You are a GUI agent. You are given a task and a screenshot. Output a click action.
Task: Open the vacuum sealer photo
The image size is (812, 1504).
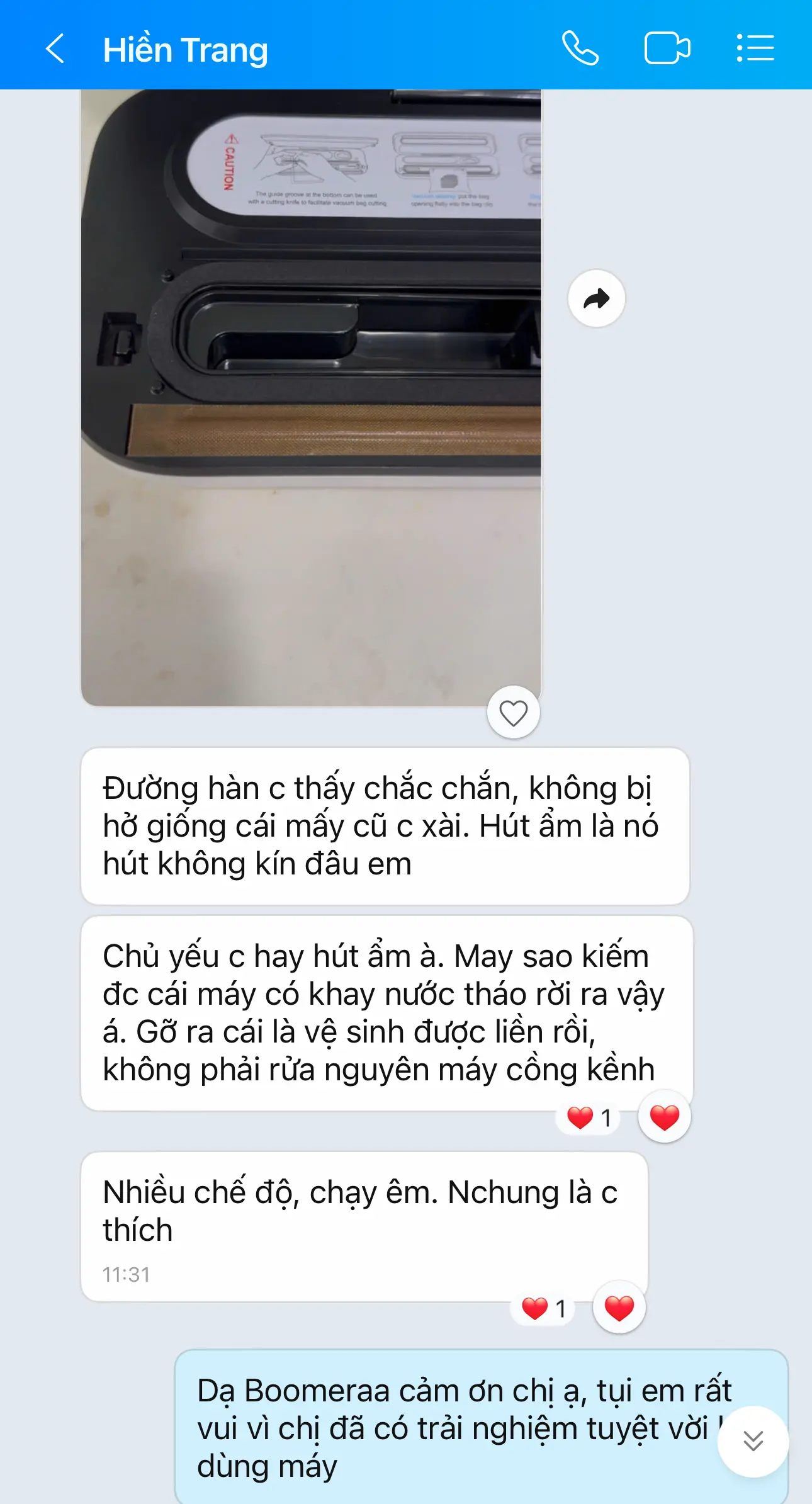[311, 397]
